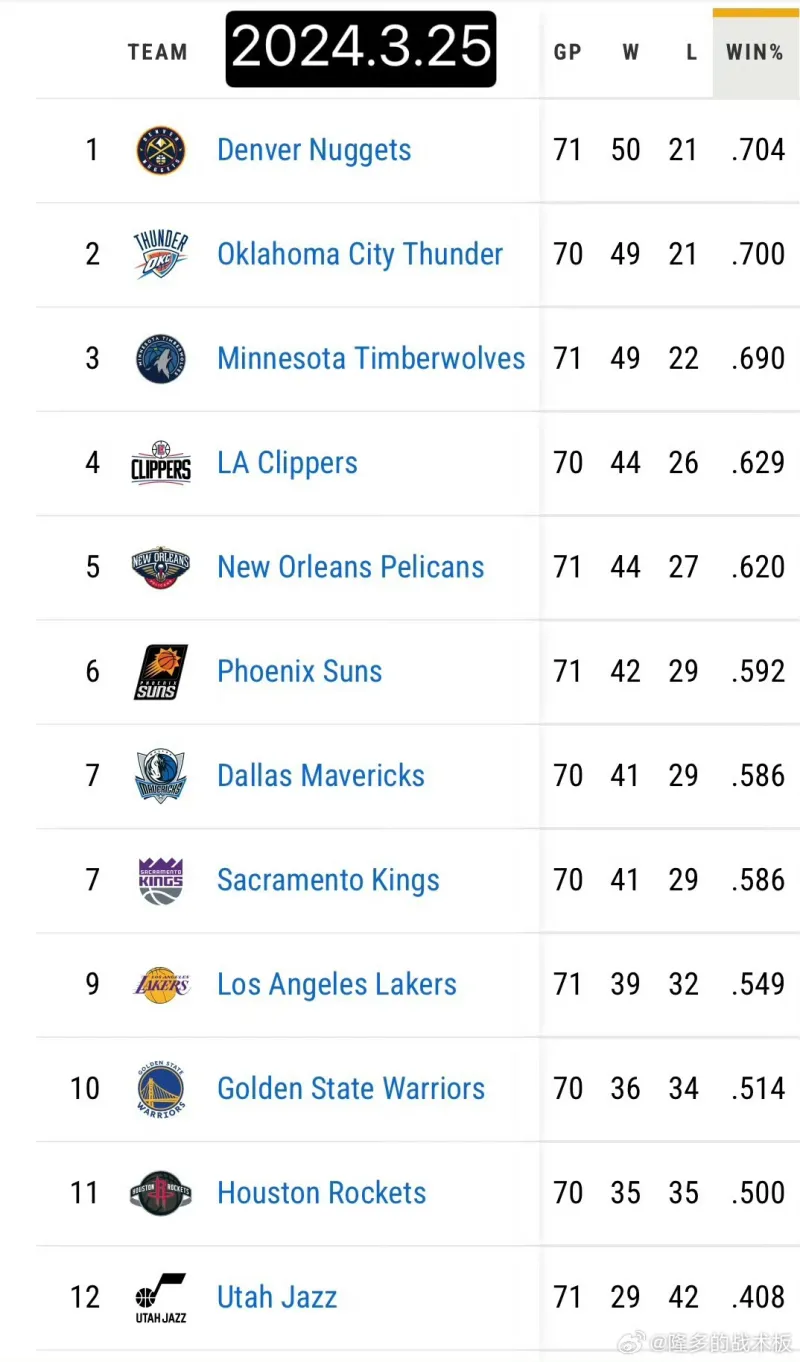Image resolution: width=800 pixels, height=1362 pixels.
Task: Sort by the W wins column
Action: coord(630,53)
